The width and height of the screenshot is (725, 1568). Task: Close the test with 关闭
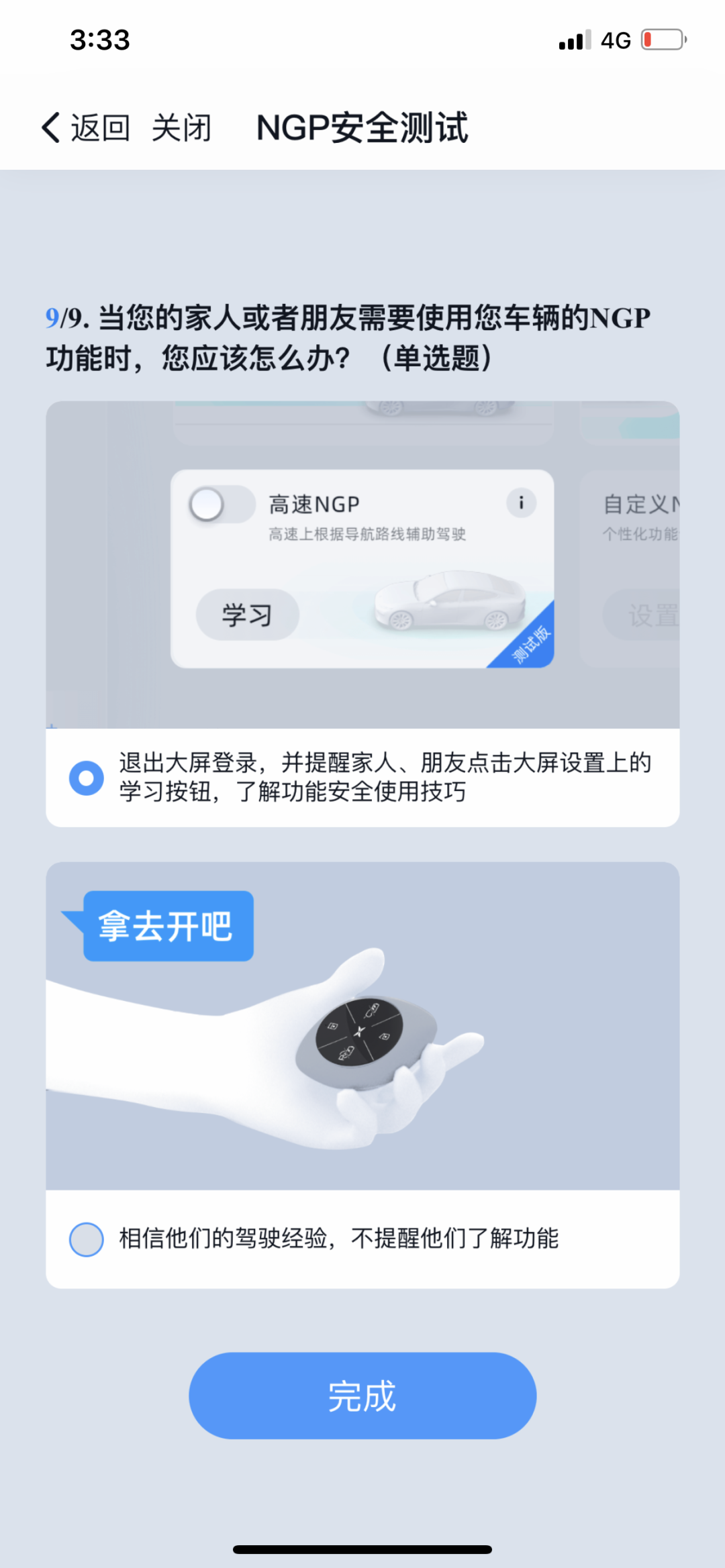(181, 127)
